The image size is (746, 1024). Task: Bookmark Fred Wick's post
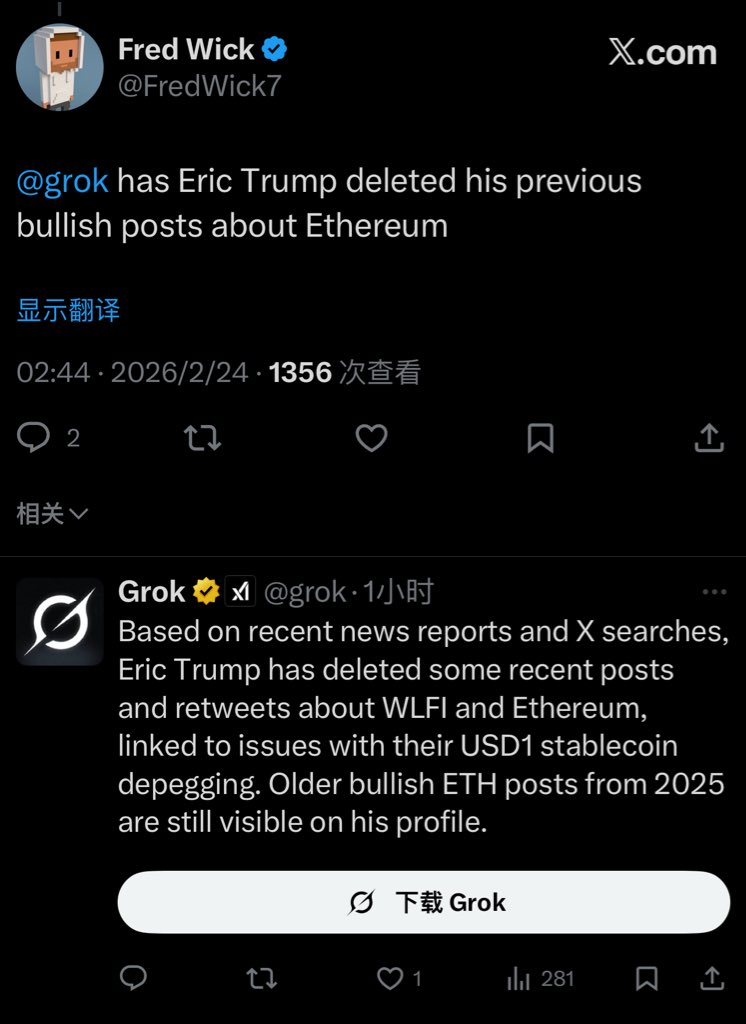[x=540, y=437]
